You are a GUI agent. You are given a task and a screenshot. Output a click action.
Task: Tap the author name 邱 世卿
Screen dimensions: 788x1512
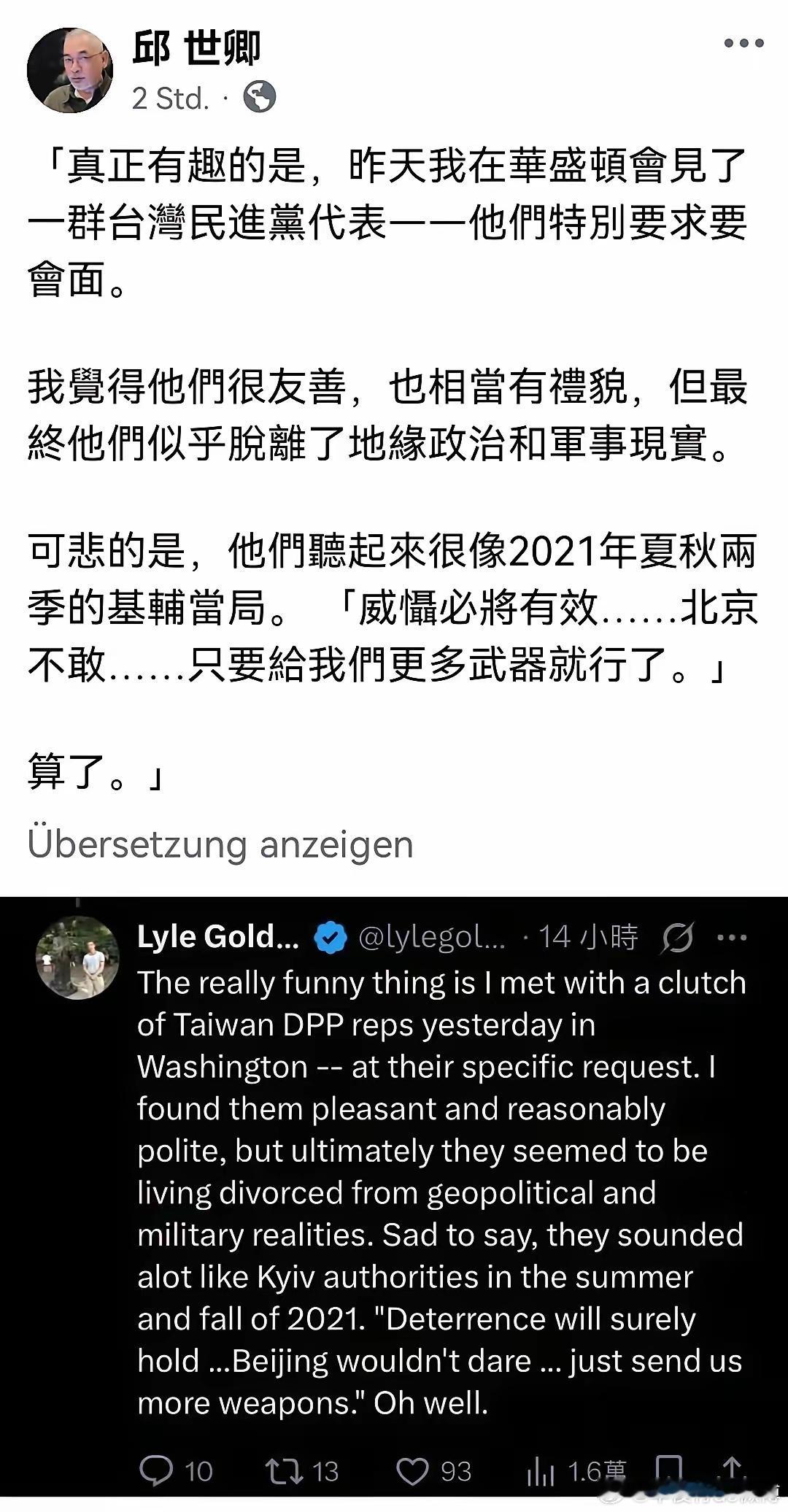click(197, 49)
